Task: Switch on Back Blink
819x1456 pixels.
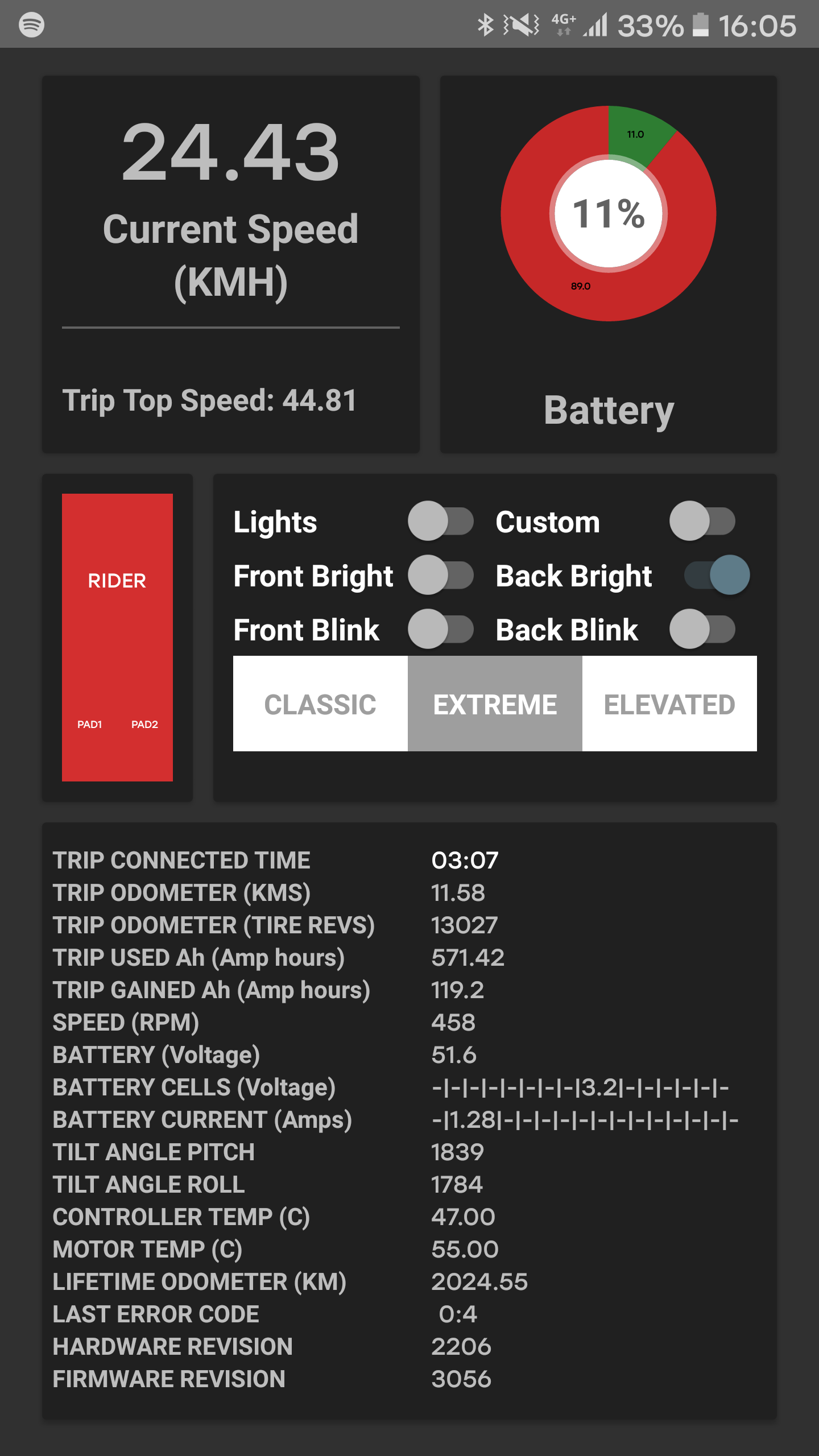Action: click(x=702, y=629)
